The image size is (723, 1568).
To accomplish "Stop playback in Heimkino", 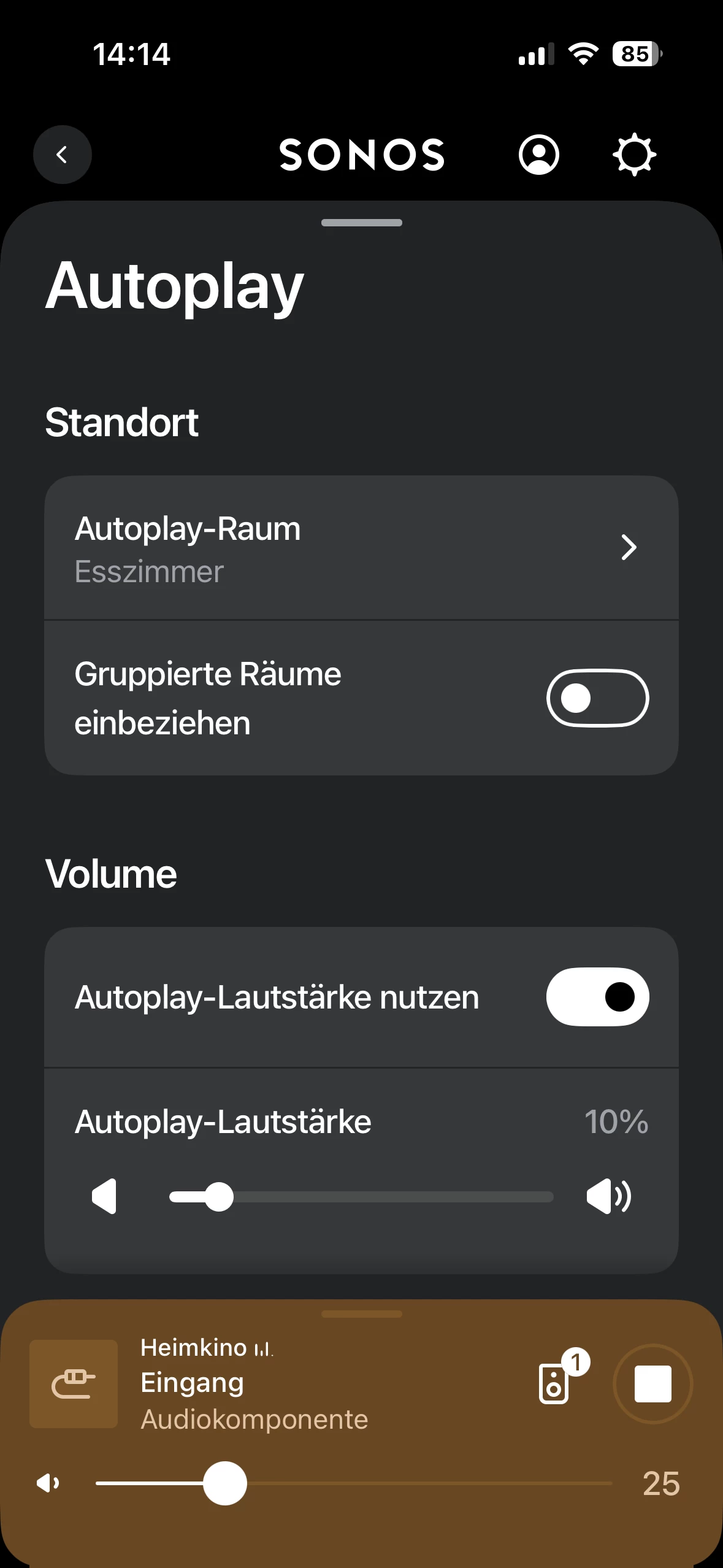I will [652, 1384].
